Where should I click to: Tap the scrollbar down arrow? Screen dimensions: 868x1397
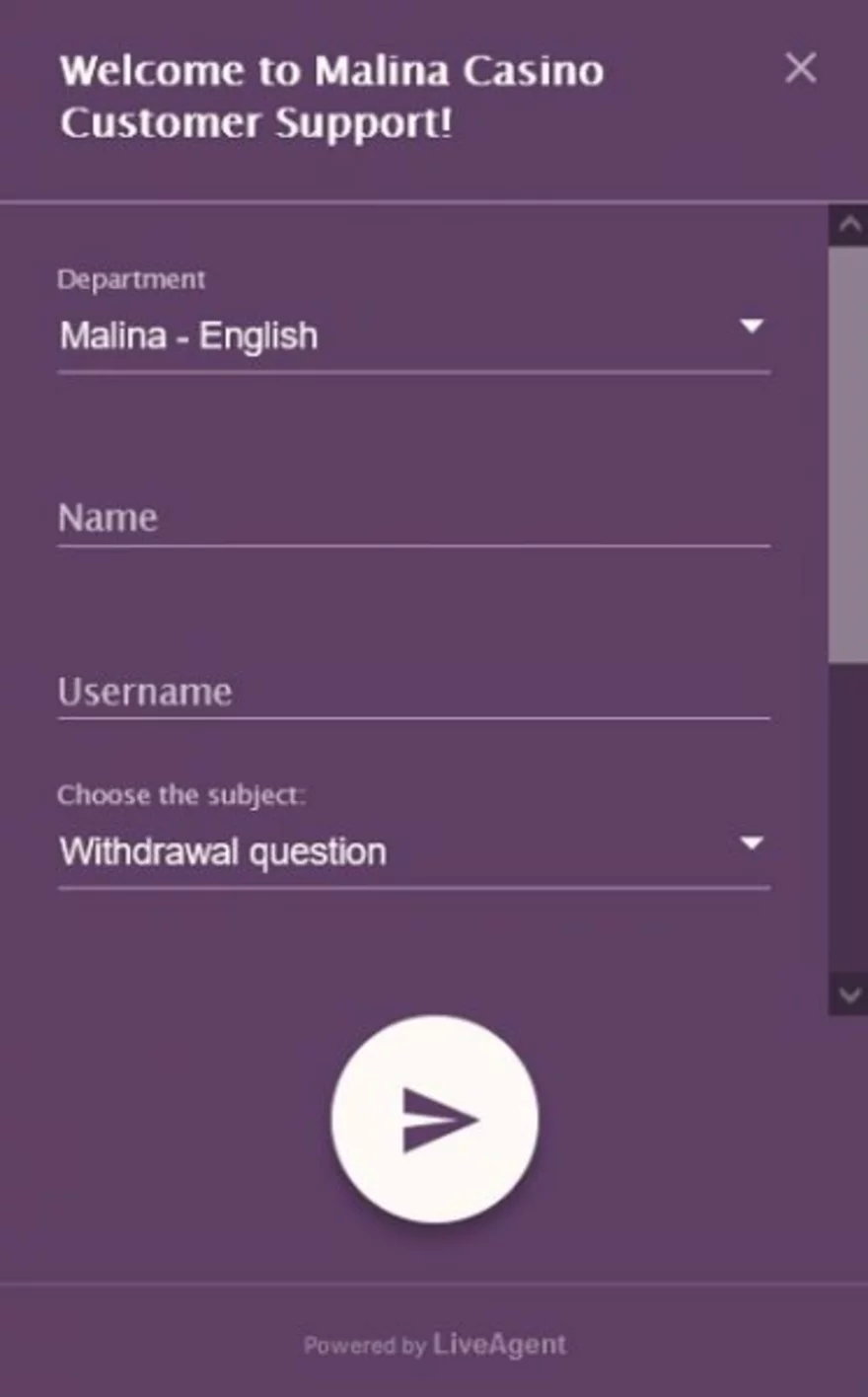[x=848, y=994]
